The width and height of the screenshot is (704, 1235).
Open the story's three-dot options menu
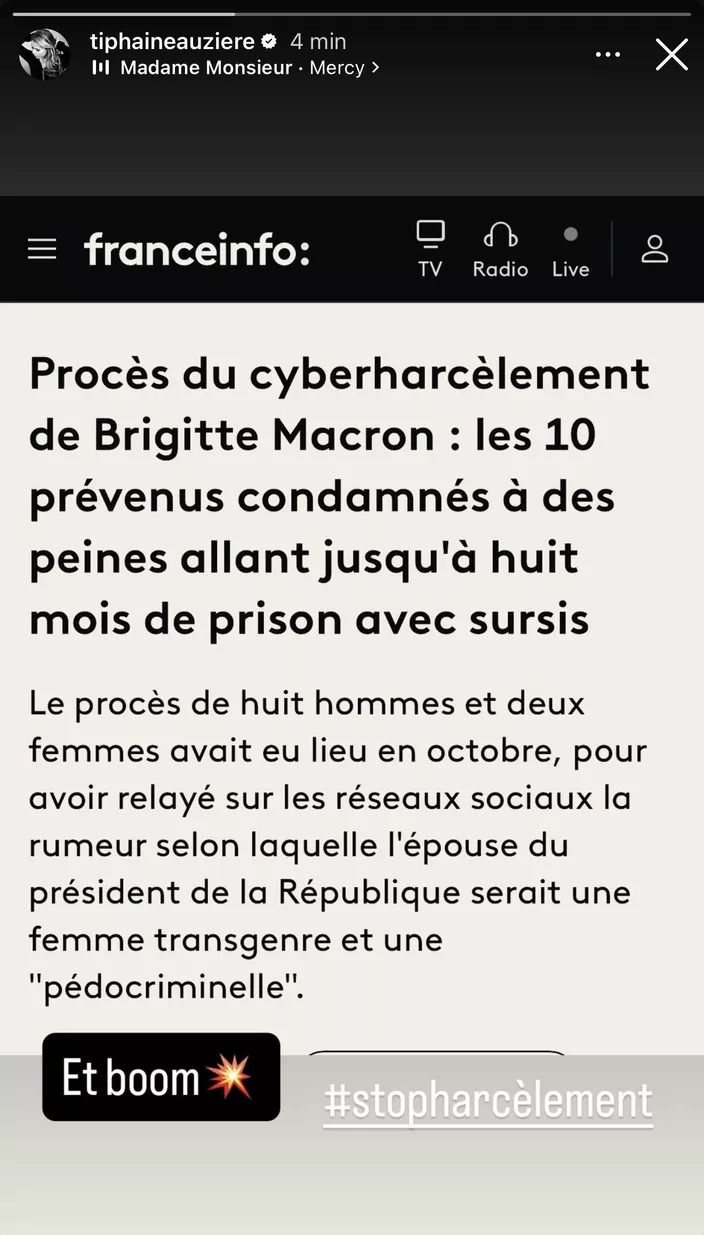tap(608, 55)
